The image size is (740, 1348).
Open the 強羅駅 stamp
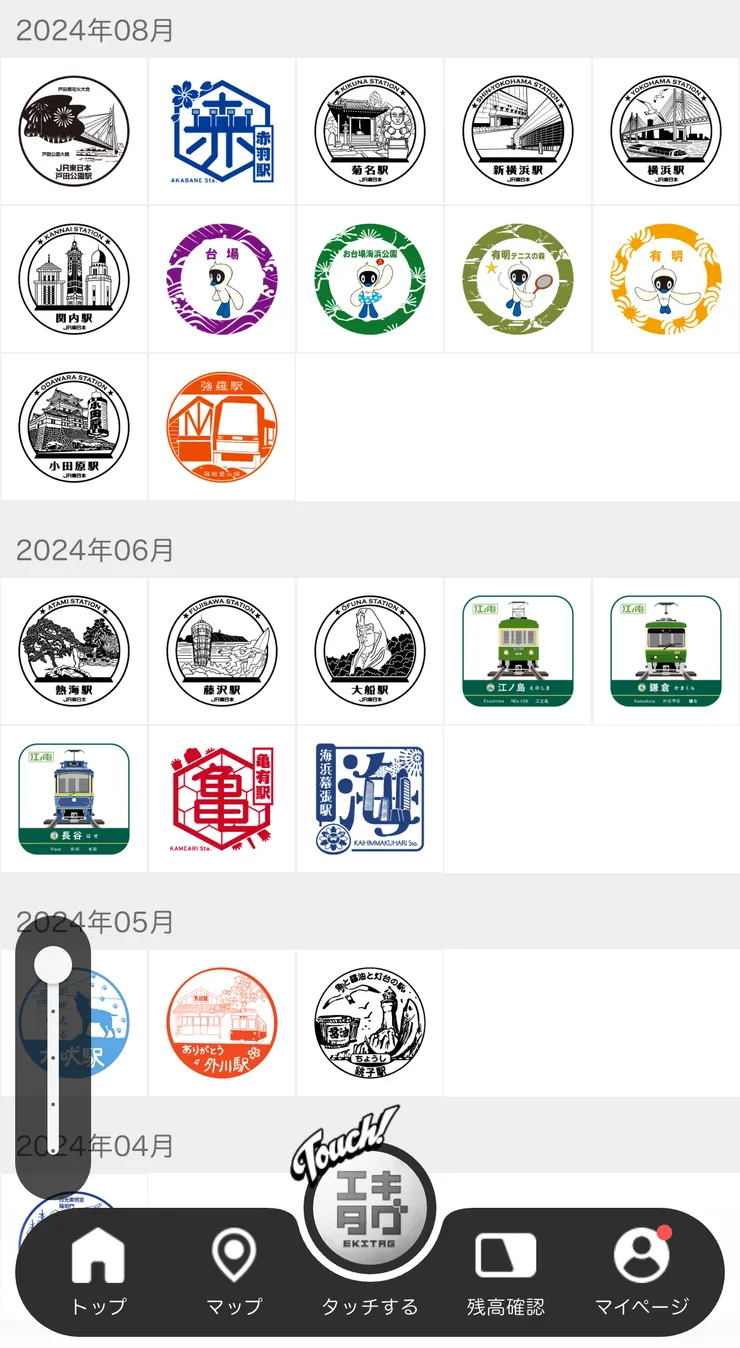coord(222,427)
